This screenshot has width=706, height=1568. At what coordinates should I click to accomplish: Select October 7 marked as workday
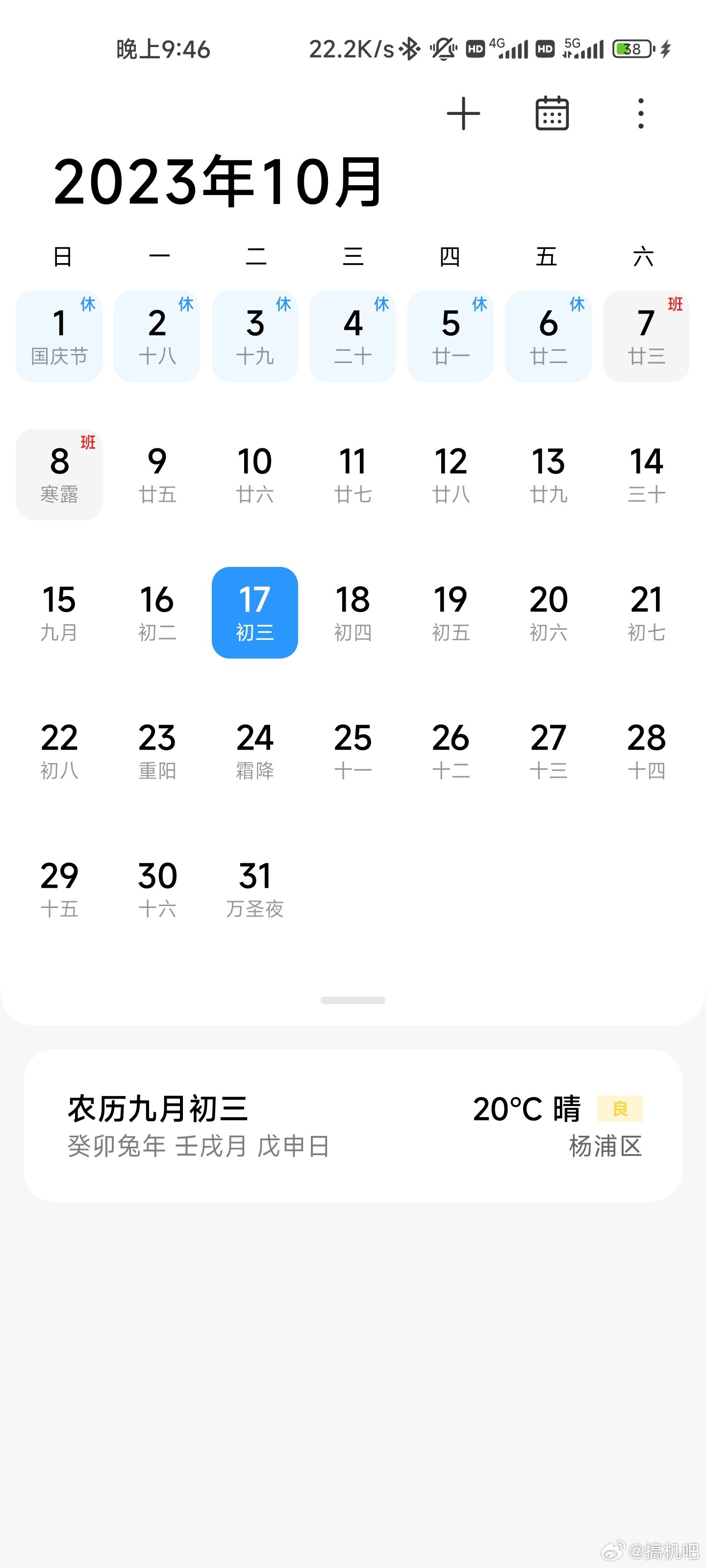(x=646, y=337)
